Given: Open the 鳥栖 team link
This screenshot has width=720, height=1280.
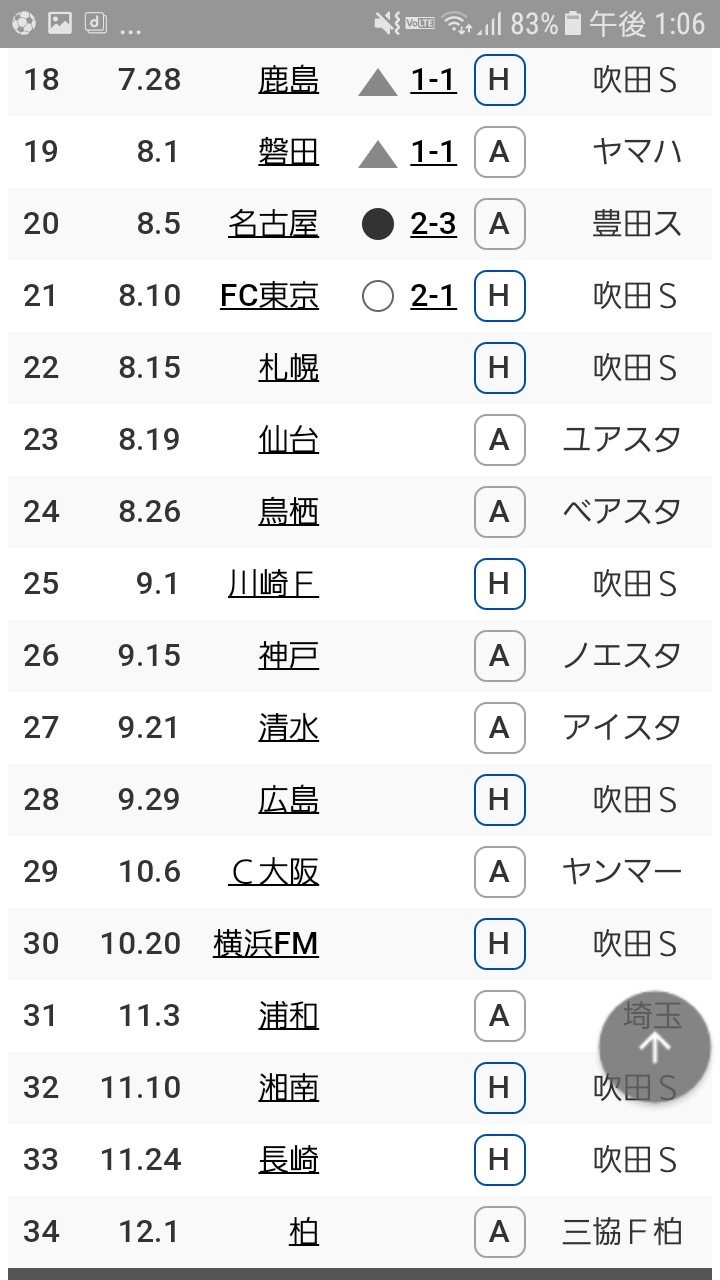Looking at the screenshot, I should tap(288, 512).
